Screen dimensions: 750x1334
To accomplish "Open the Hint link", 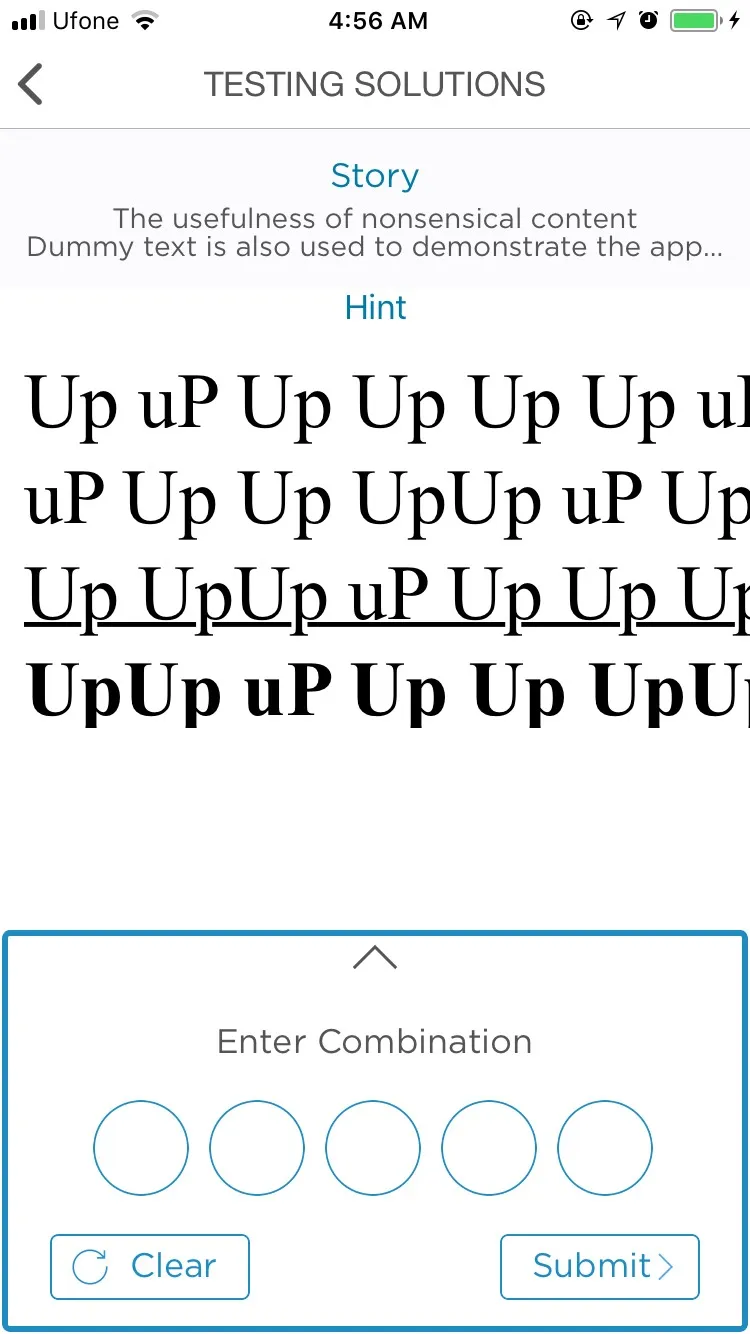I will pos(375,307).
